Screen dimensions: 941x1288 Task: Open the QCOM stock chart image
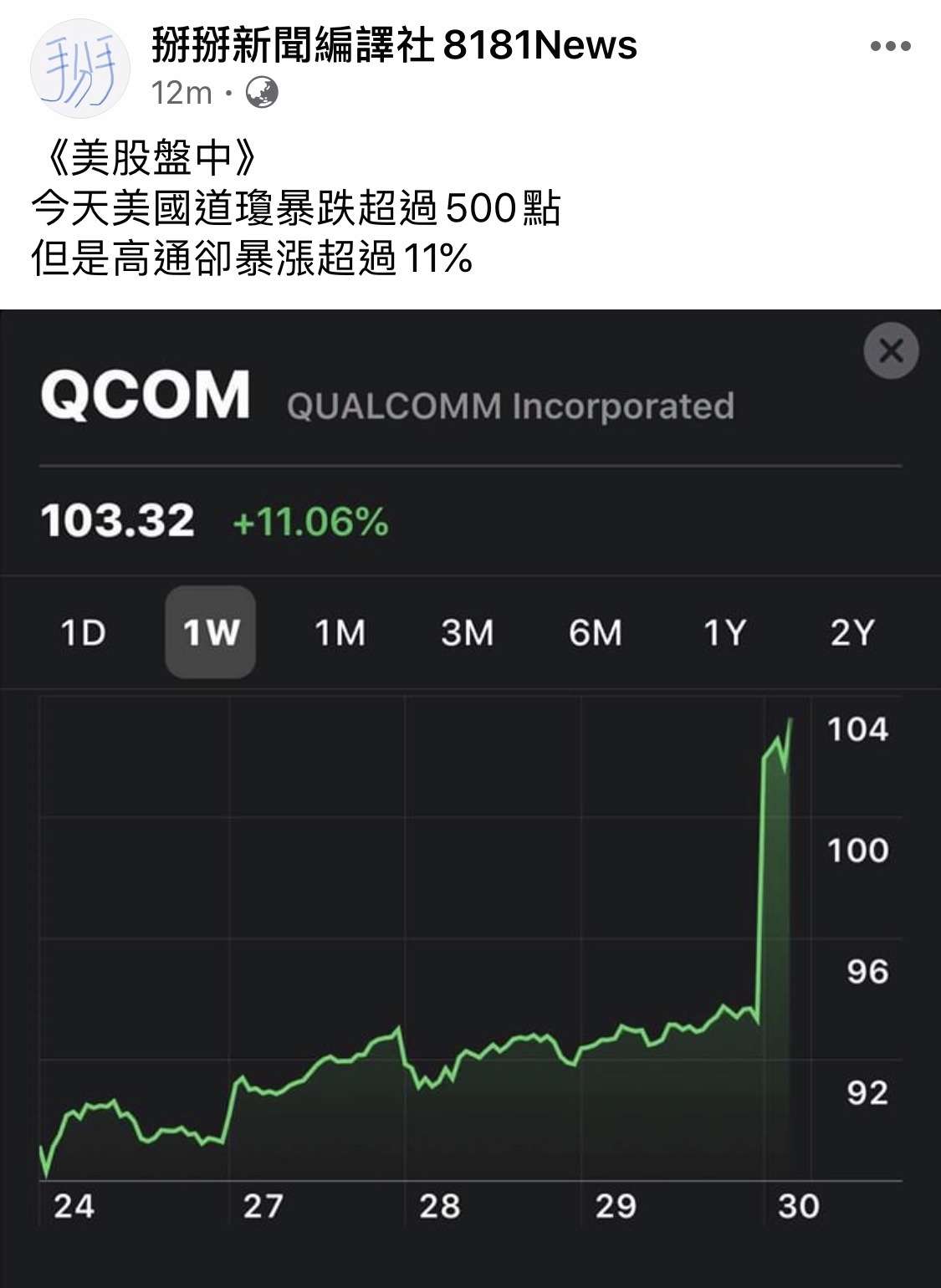point(470,836)
